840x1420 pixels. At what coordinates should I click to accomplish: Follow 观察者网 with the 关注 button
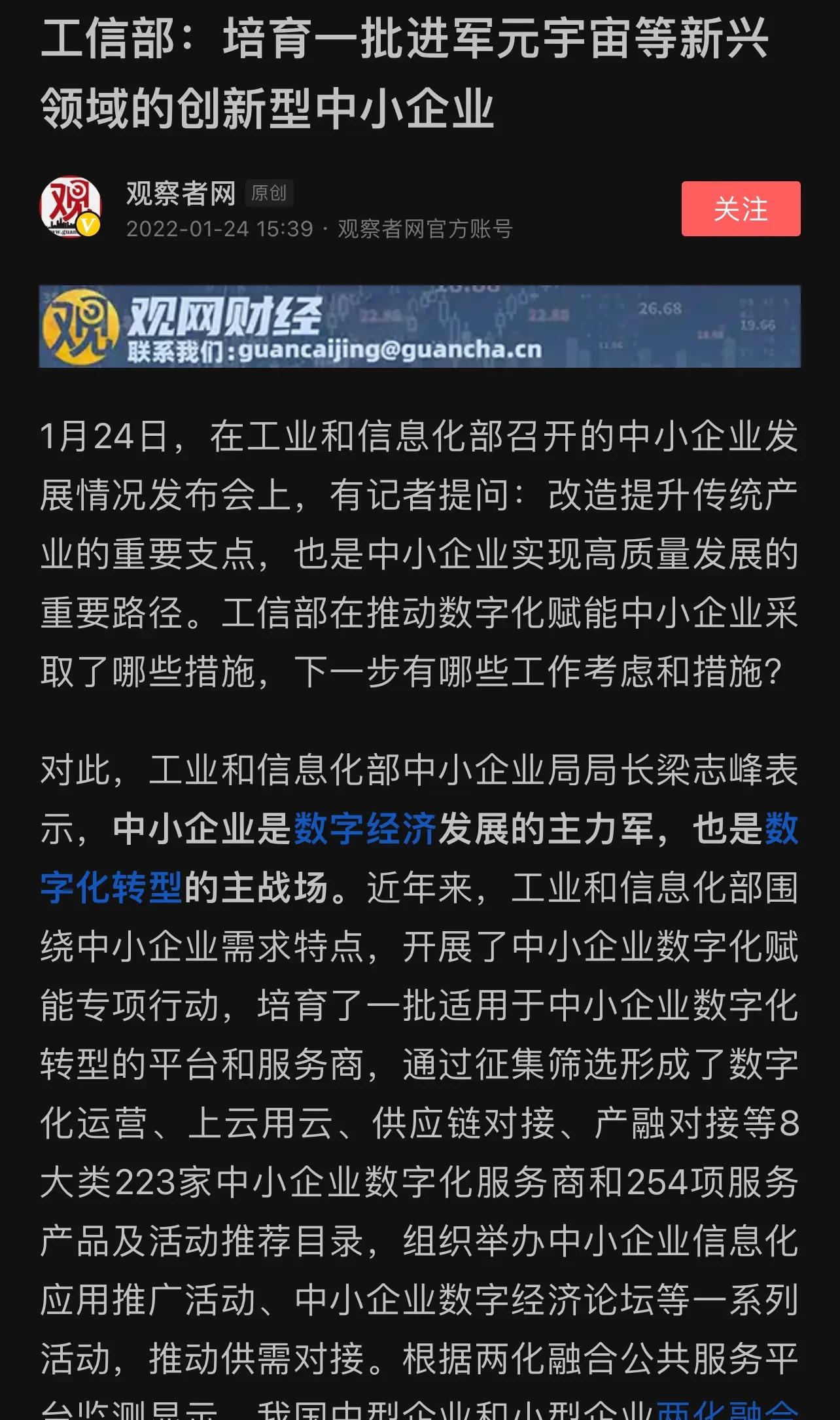coord(741,209)
